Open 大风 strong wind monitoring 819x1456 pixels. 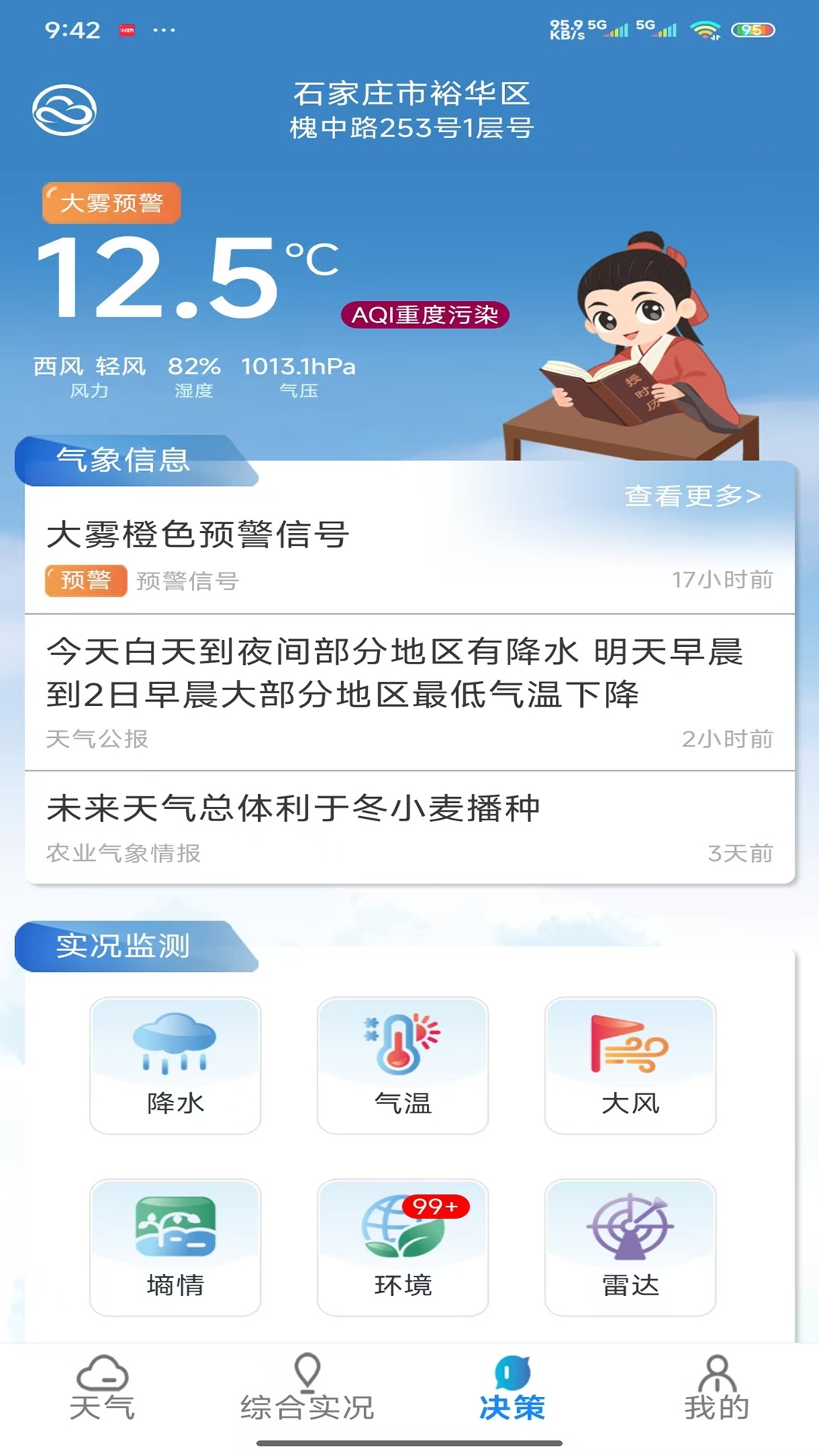(x=630, y=1065)
